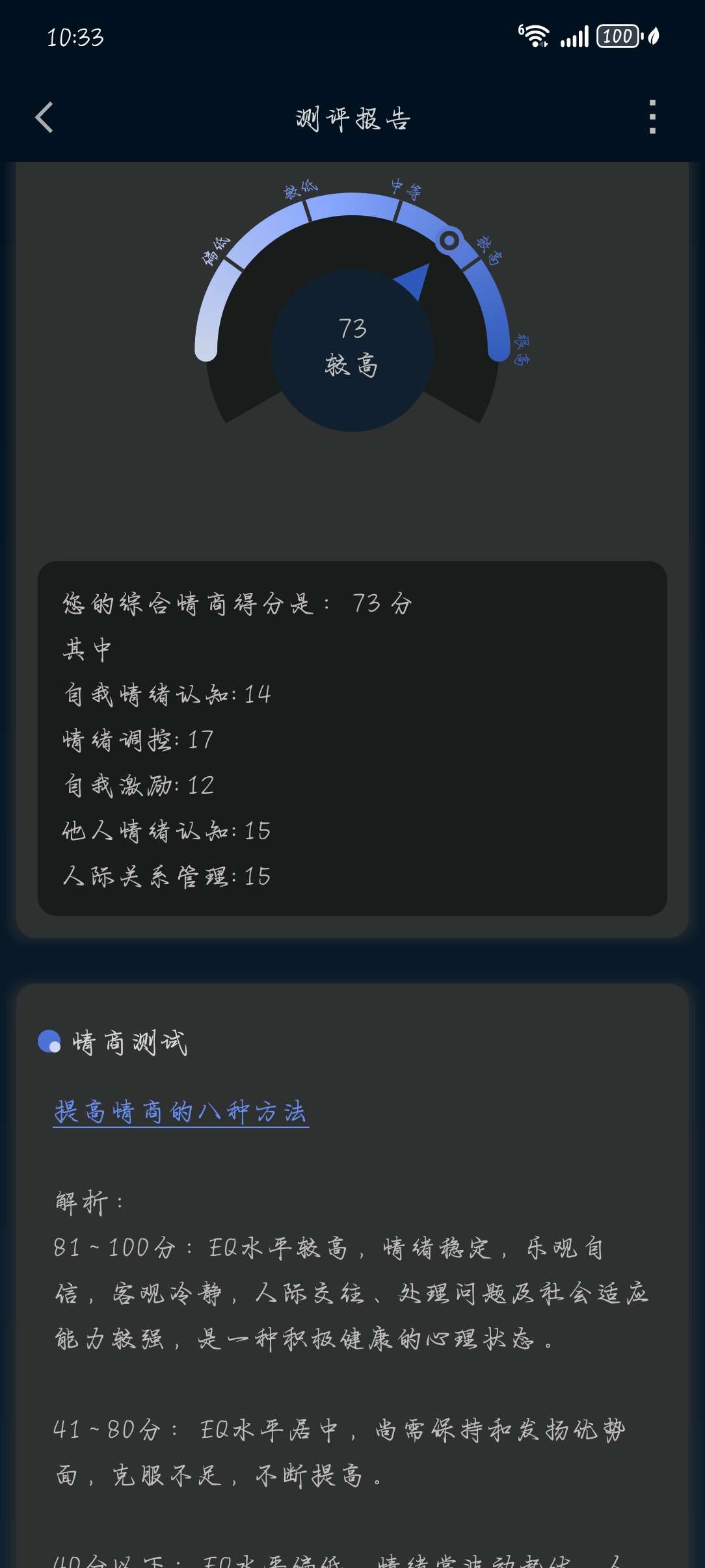This screenshot has height=1568, width=705.
Task: Go back from the 测评报告 page
Action: click(x=44, y=118)
